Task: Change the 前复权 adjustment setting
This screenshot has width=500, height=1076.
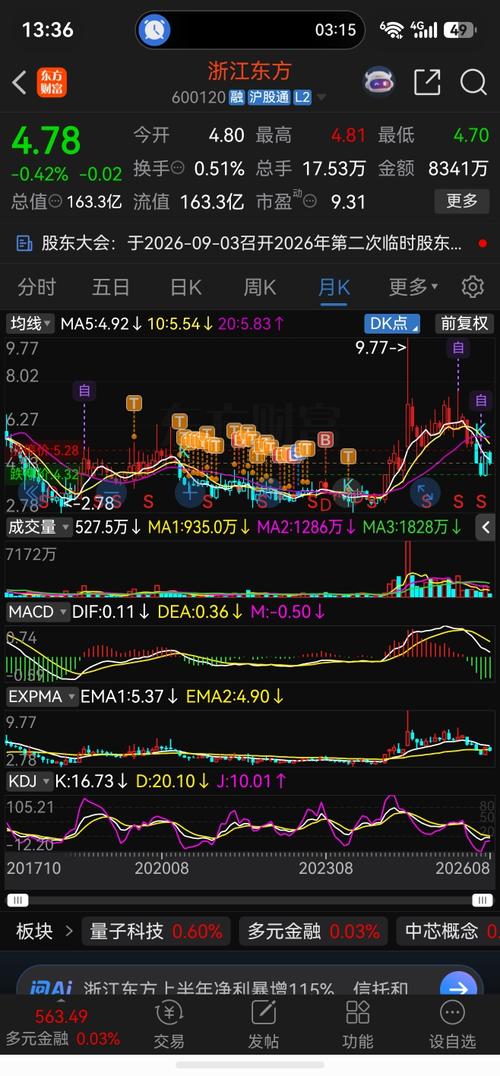Action: (x=464, y=323)
